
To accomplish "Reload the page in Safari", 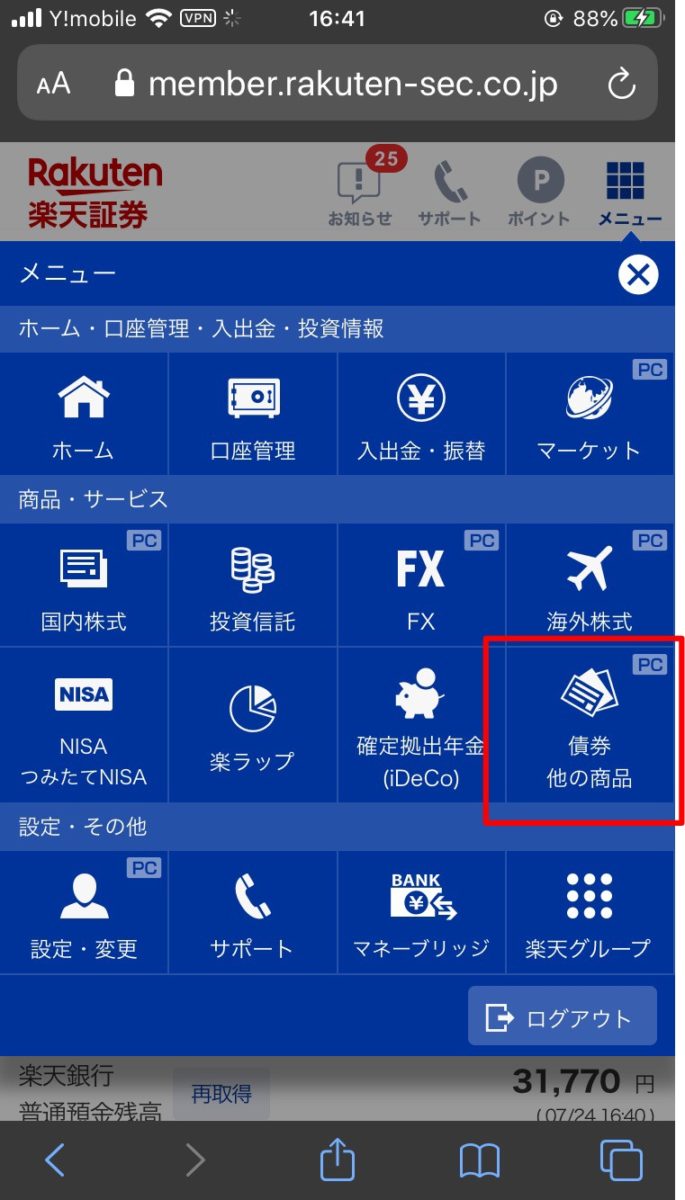I will coord(622,83).
